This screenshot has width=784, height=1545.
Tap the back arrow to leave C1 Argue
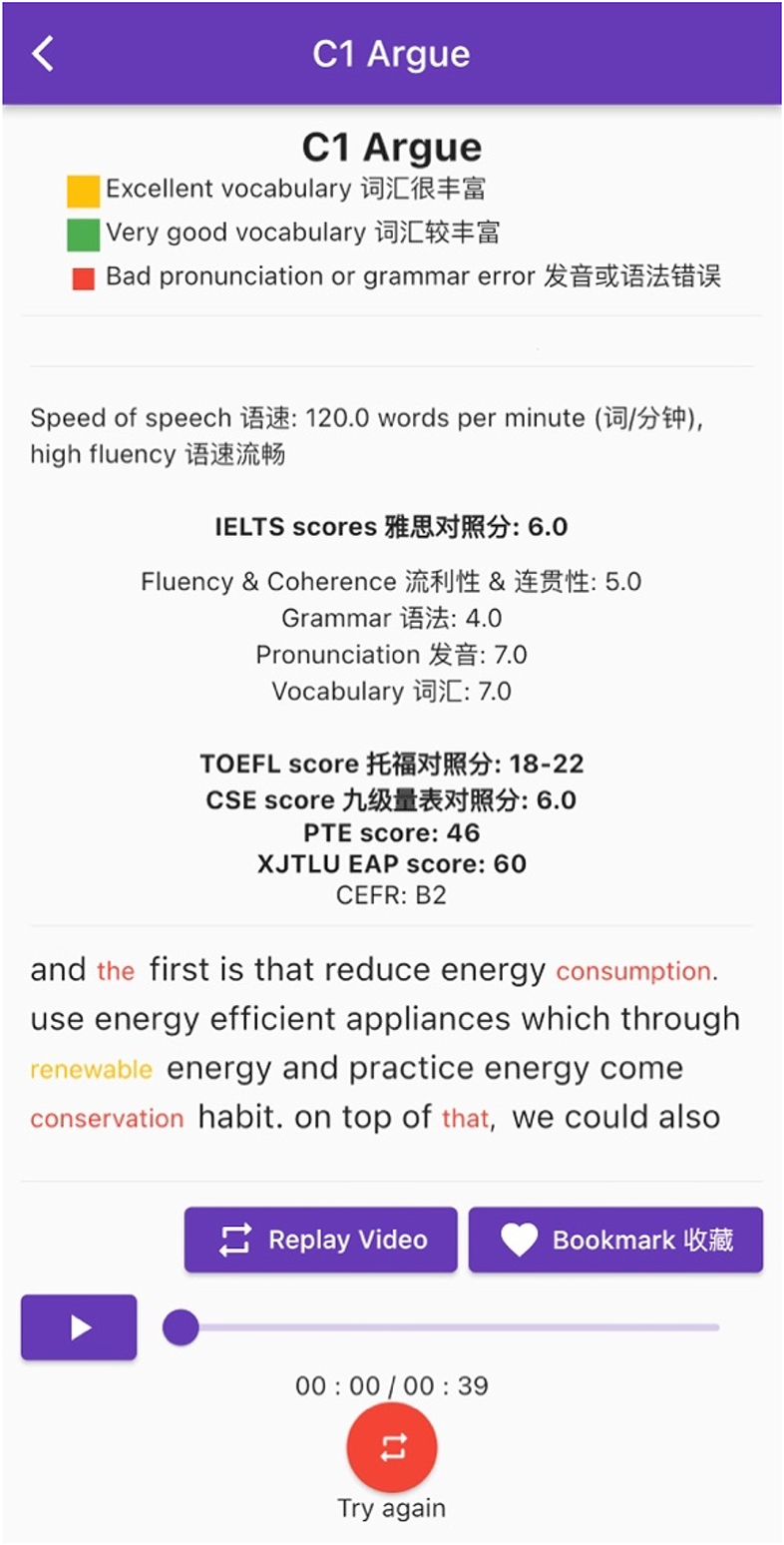44,52
